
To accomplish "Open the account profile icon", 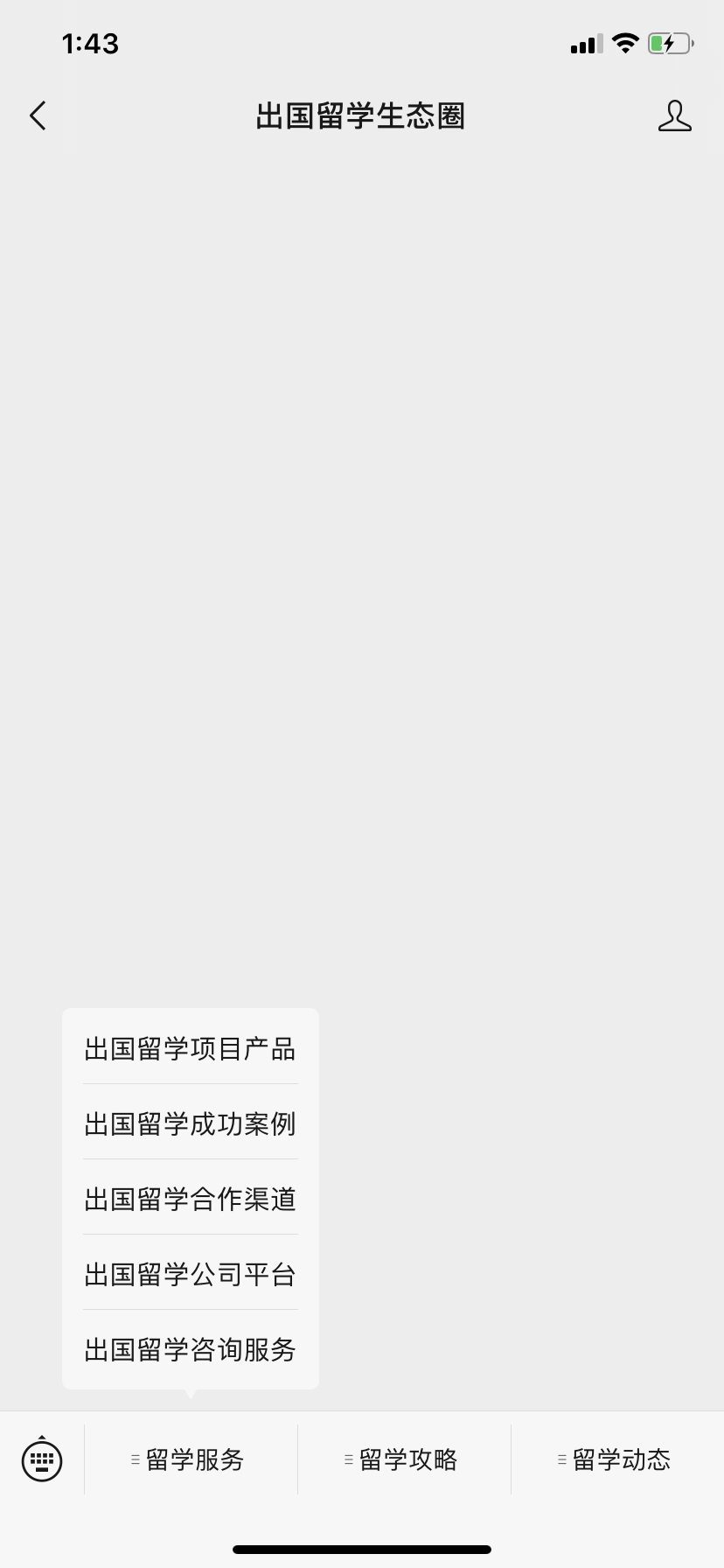I will (x=674, y=115).
